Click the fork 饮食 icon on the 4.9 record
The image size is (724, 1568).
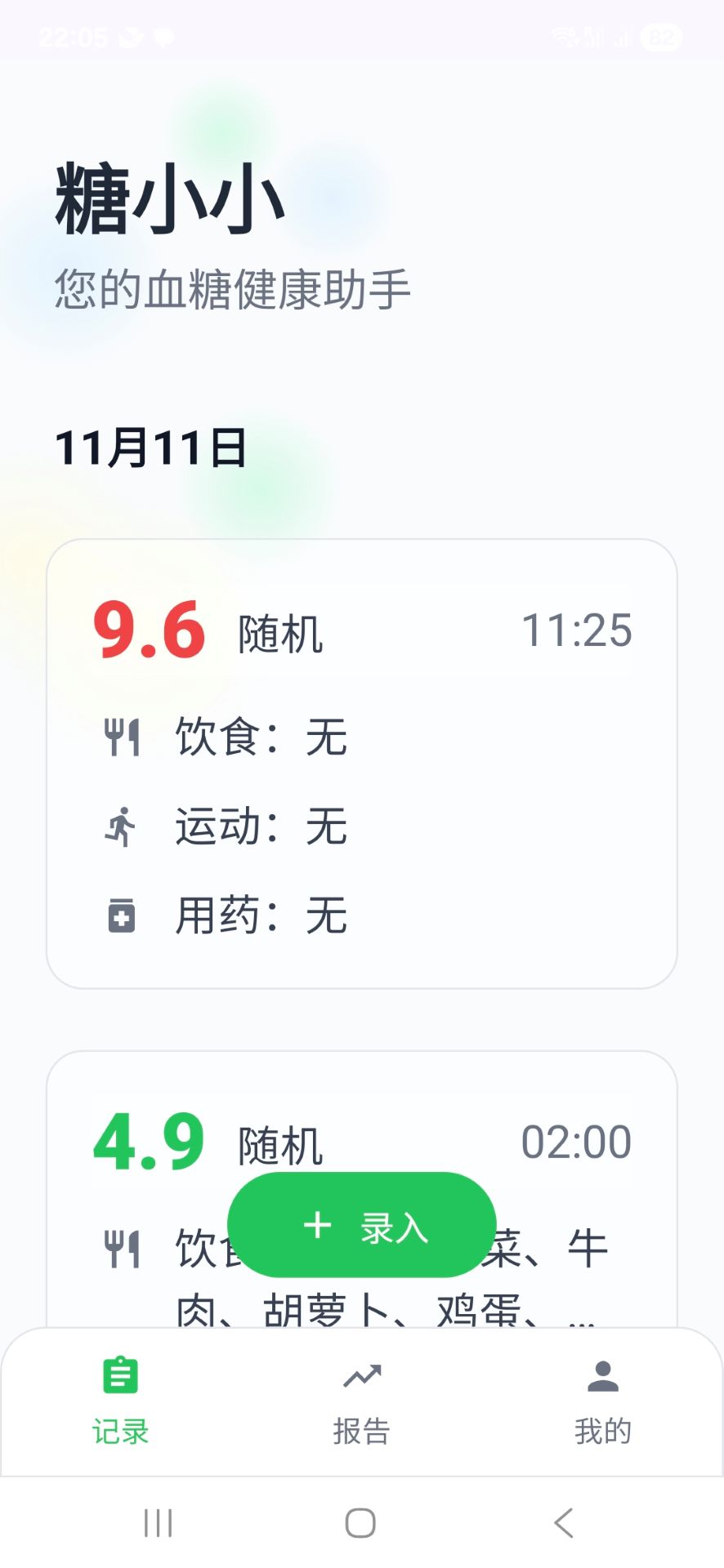123,1247
